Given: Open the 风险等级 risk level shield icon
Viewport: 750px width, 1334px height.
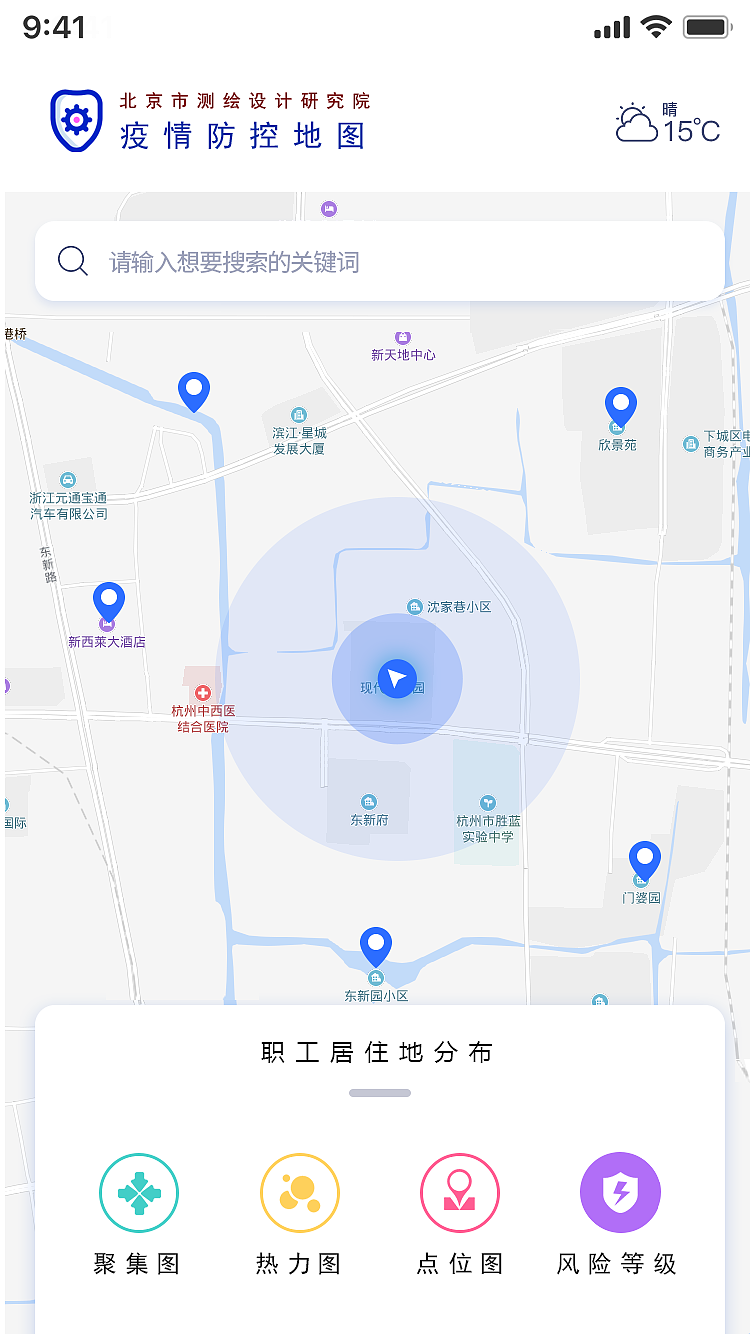Looking at the screenshot, I should pyautogui.click(x=620, y=1192).
